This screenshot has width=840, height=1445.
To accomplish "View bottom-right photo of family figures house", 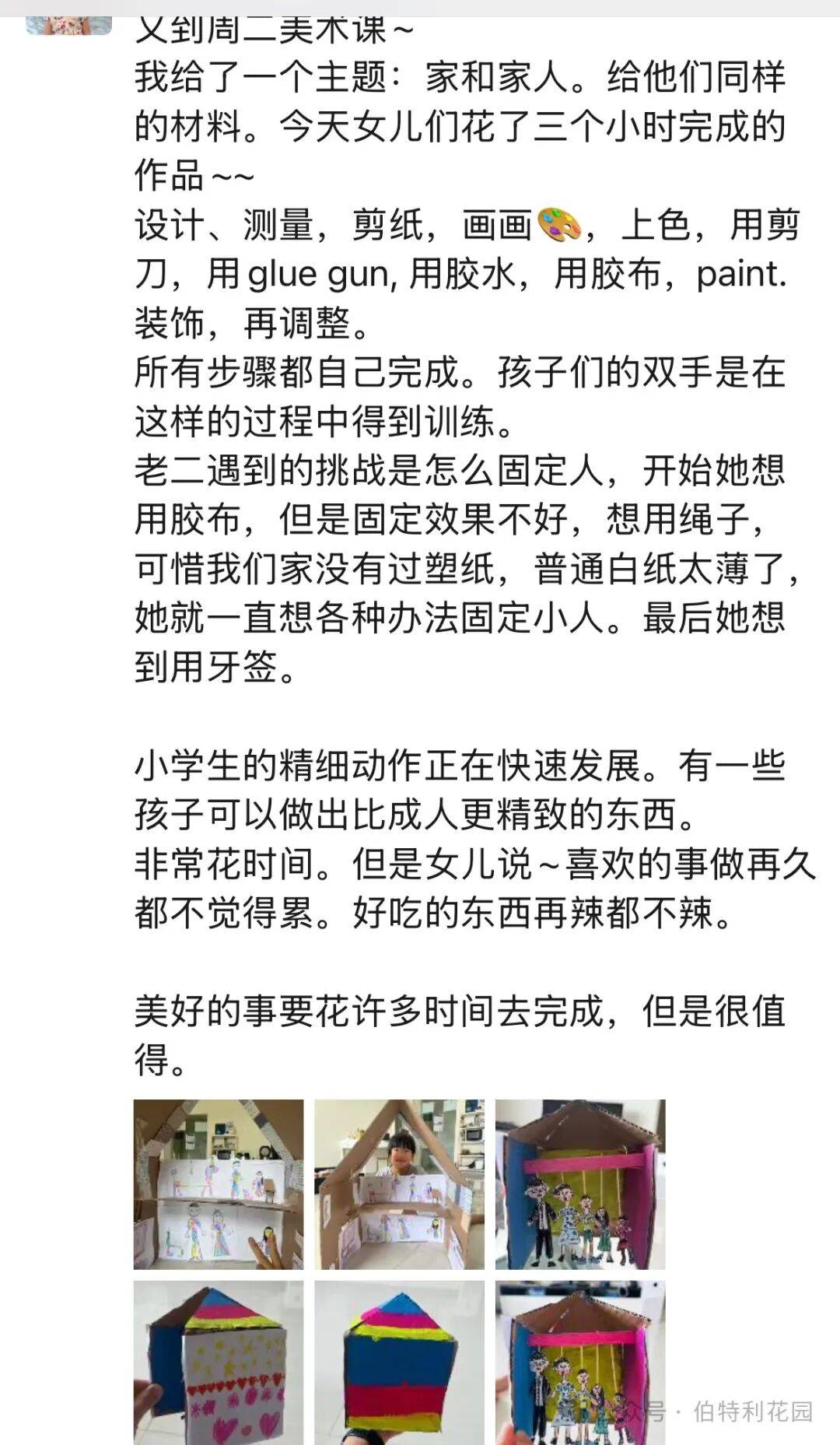I will (x=580, y=1362).
